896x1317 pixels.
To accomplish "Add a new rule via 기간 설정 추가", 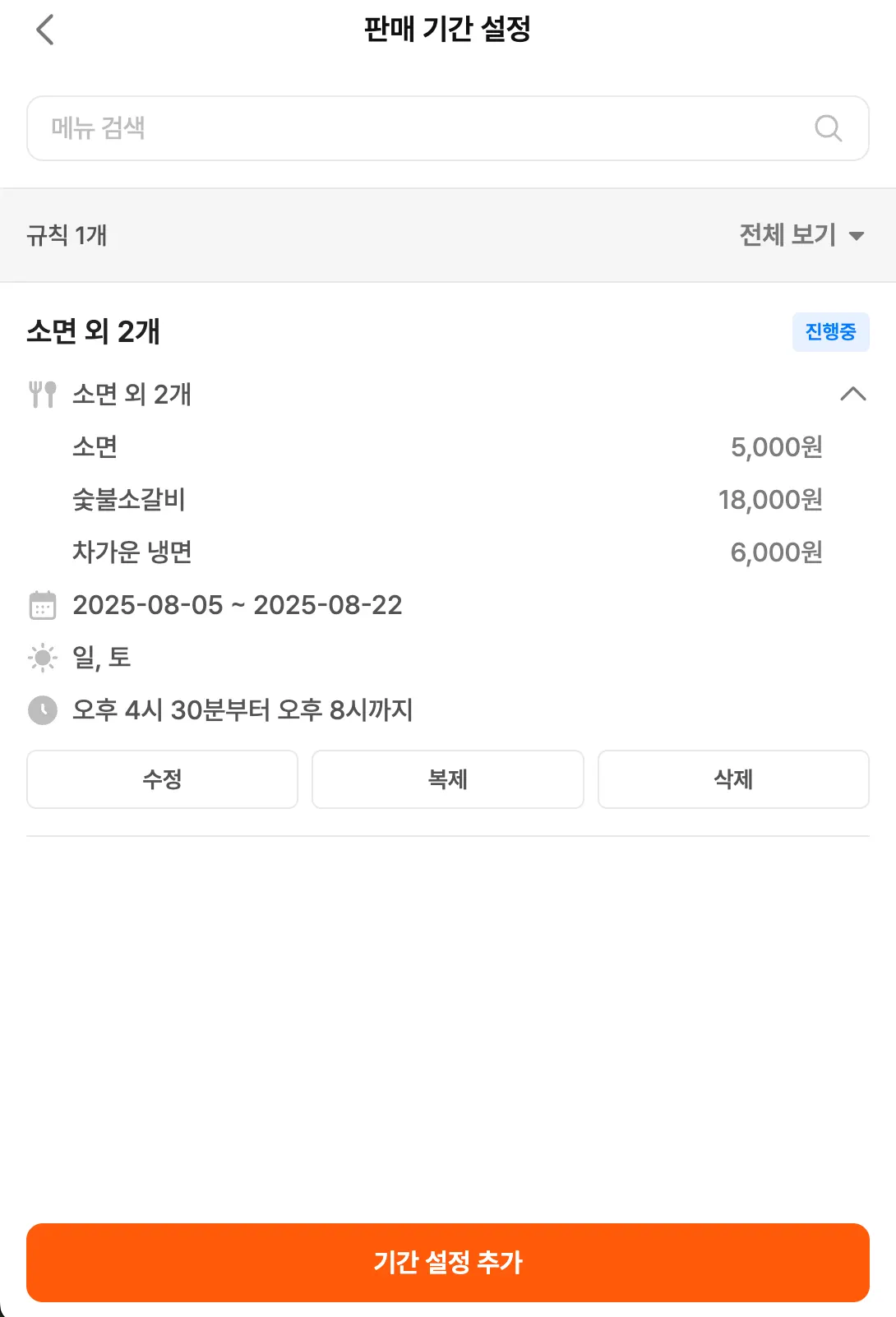I will [x=447, y=1262].
